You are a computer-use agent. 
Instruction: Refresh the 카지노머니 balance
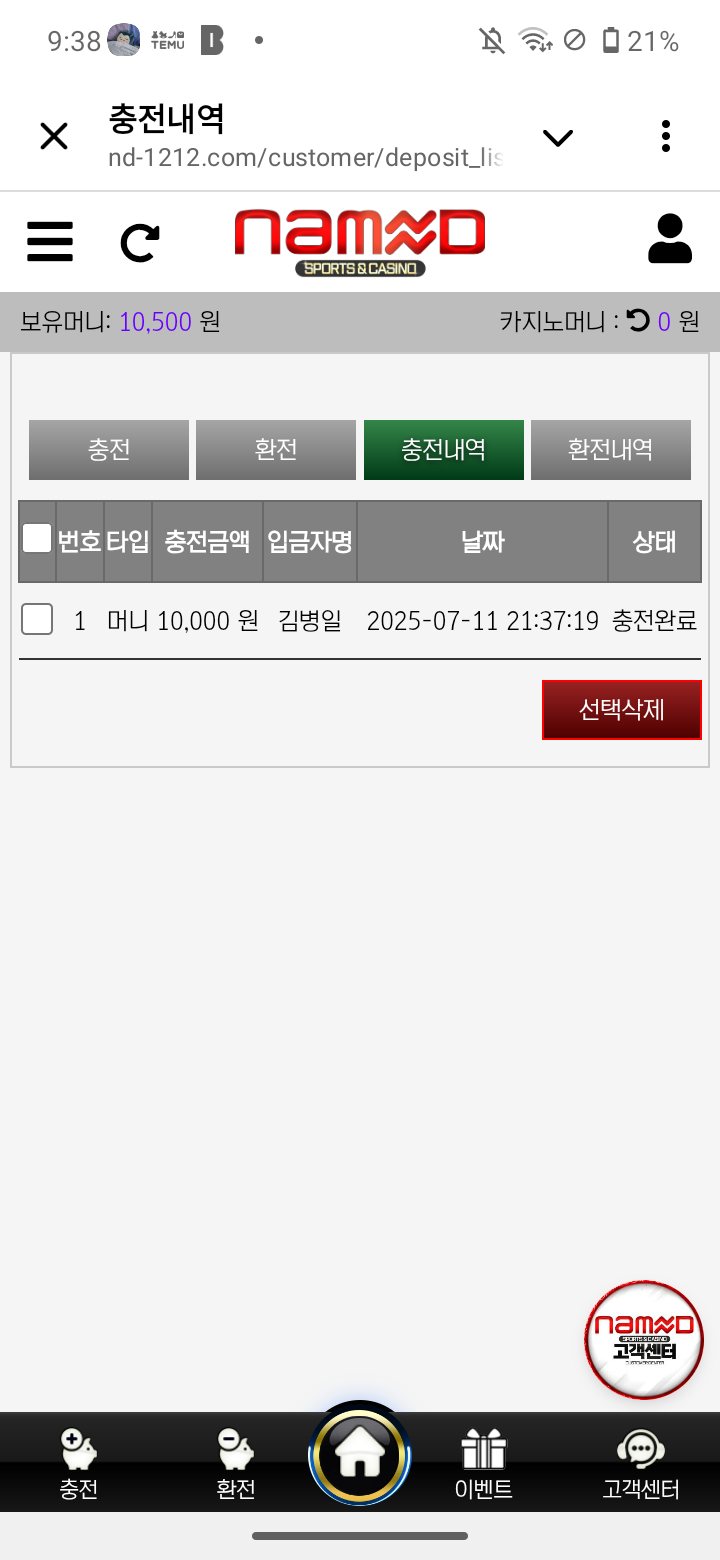point(638,321)
